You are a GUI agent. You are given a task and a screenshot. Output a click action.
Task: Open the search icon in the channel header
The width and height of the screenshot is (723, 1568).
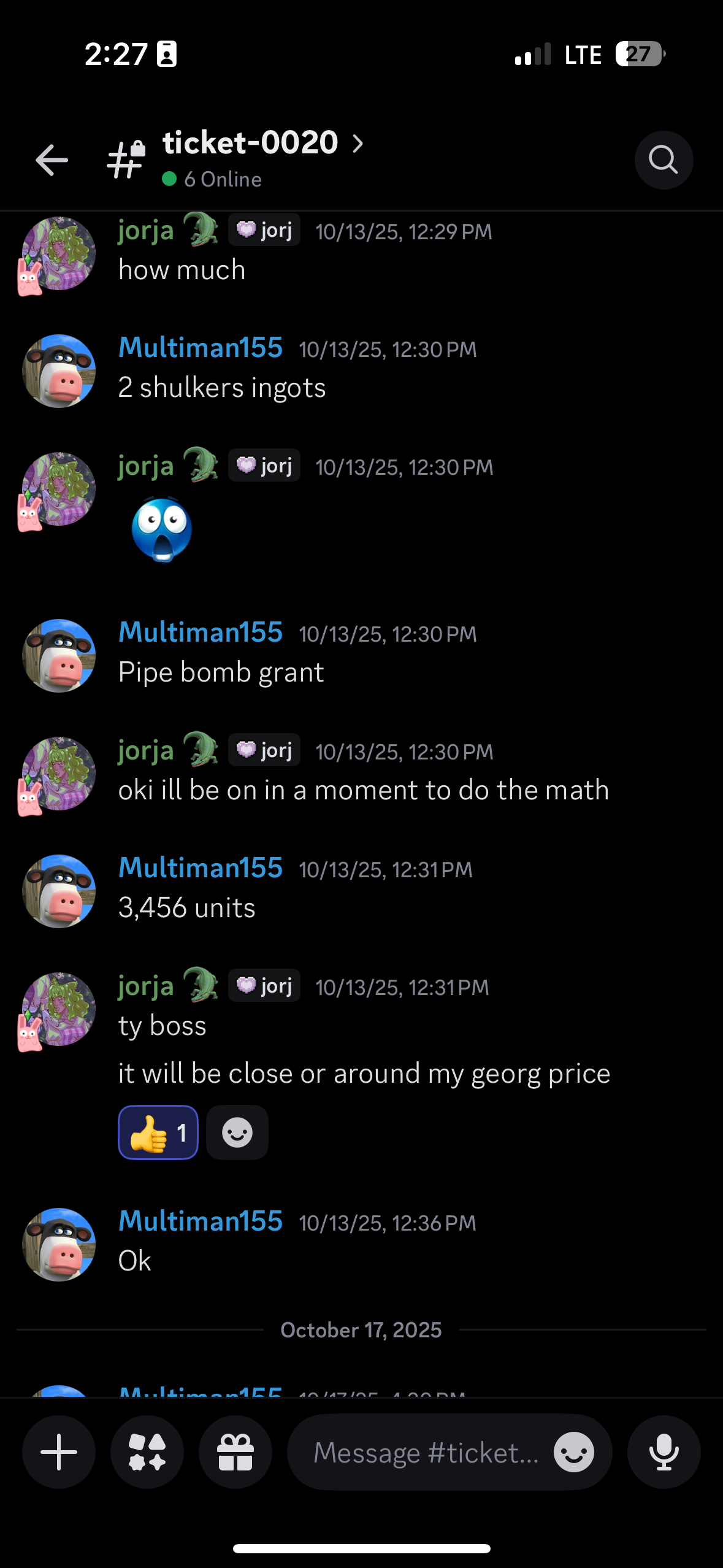(x=664, y=160)
